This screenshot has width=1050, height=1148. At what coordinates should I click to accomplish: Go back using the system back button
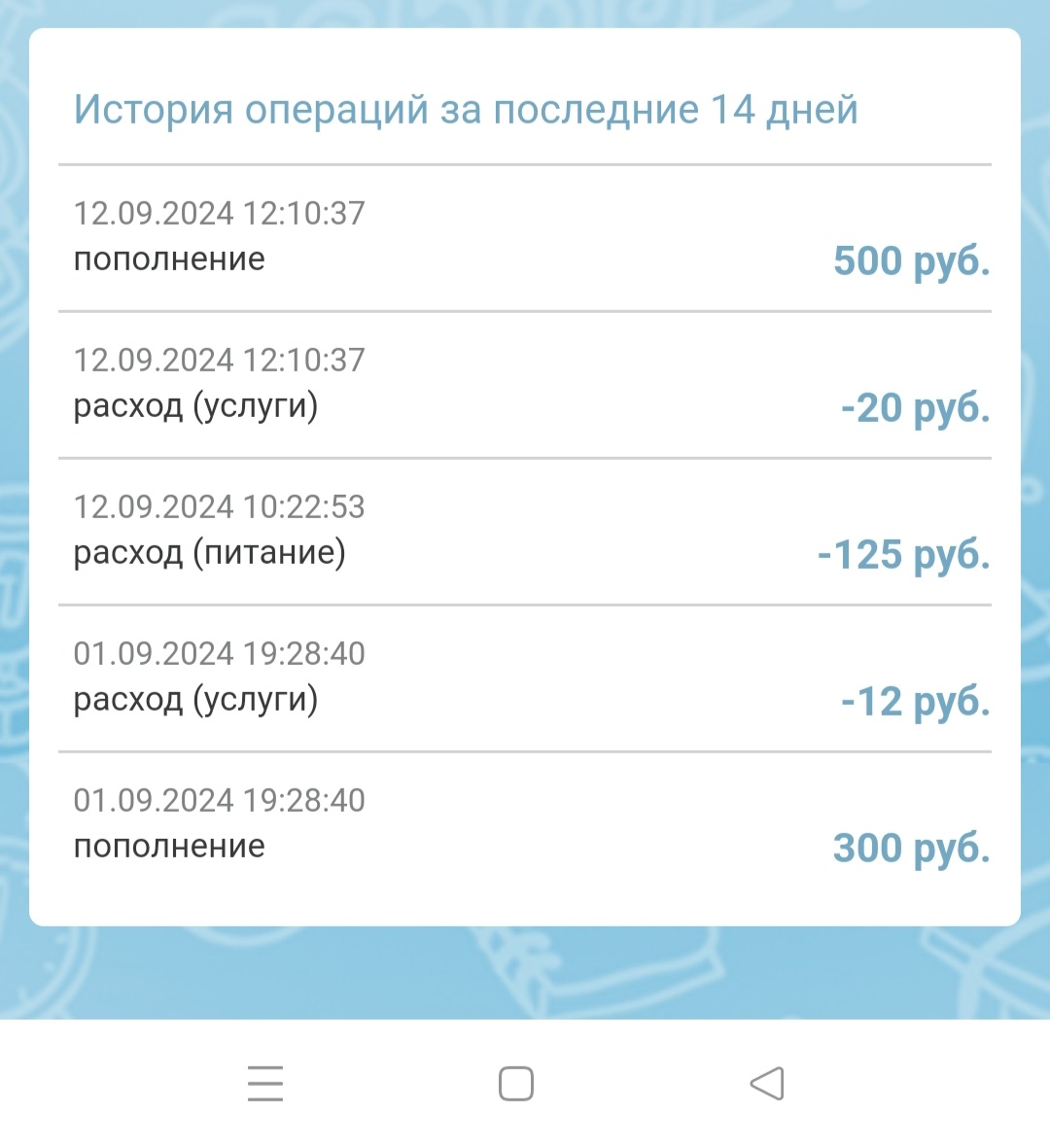767,1083
